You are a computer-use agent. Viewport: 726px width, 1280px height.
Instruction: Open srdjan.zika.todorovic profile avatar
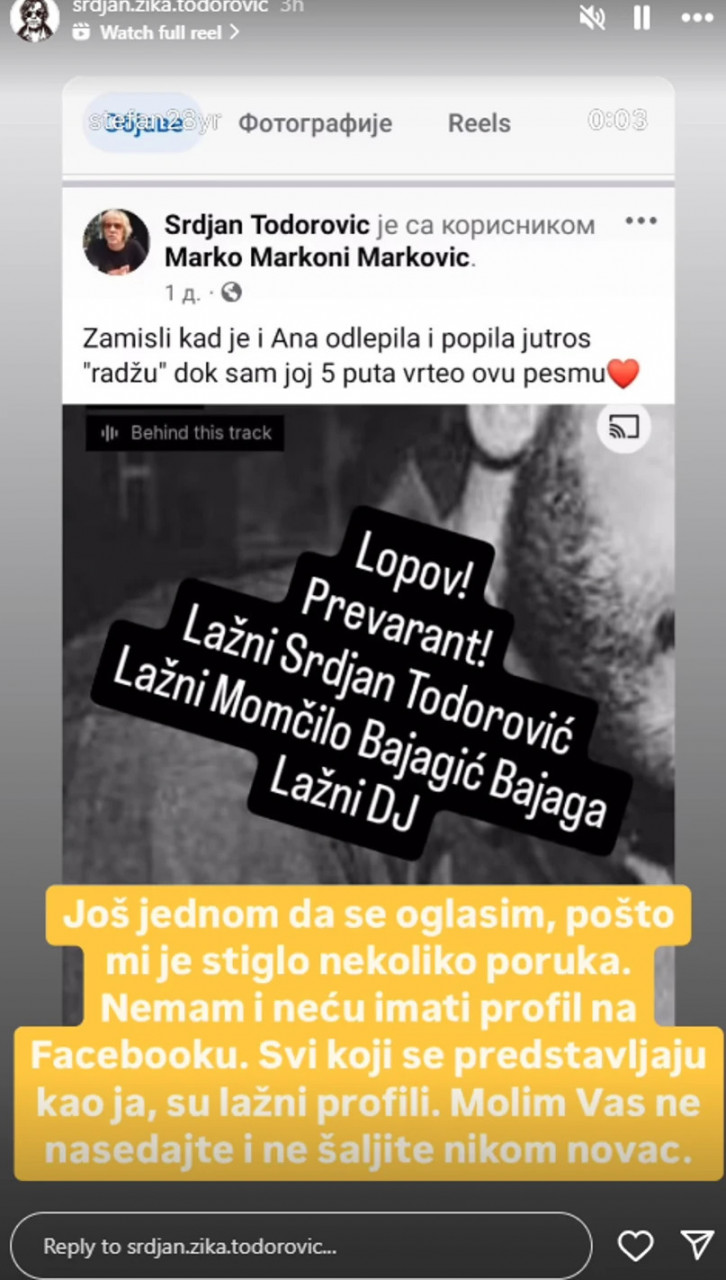(x=33, y=19)
